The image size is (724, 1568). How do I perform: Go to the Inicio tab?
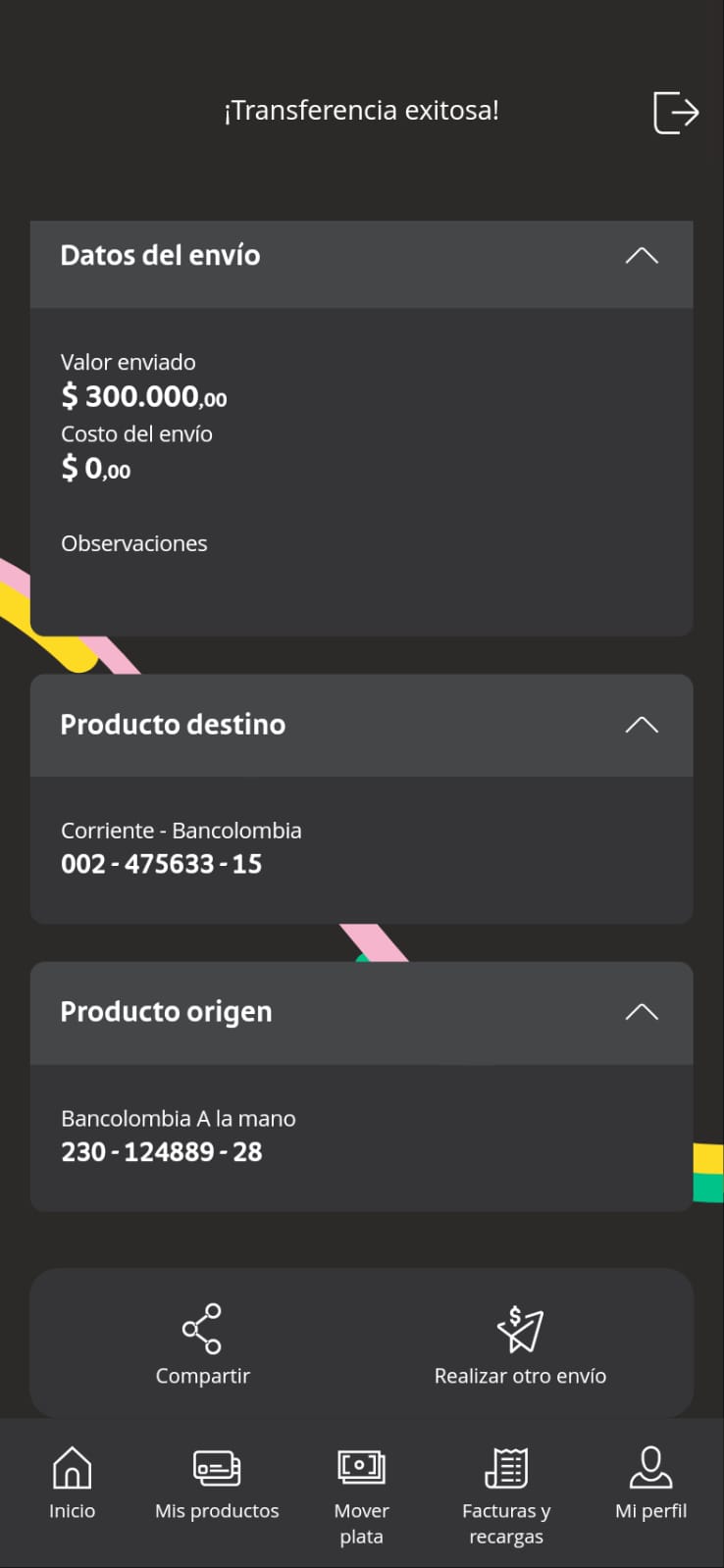coord(73,1483)
